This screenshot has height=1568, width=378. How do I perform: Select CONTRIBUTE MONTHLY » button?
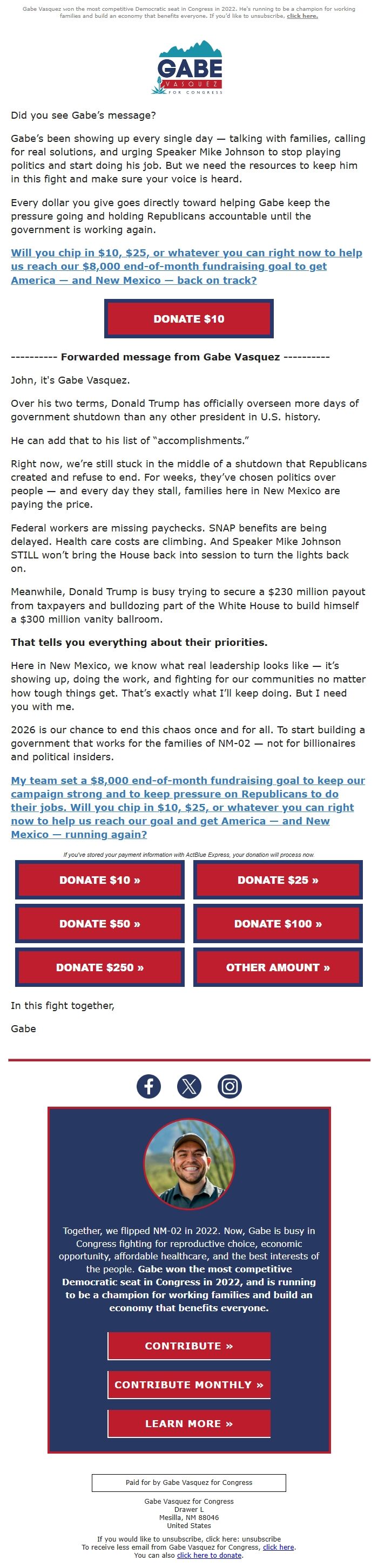(188, 1384)
